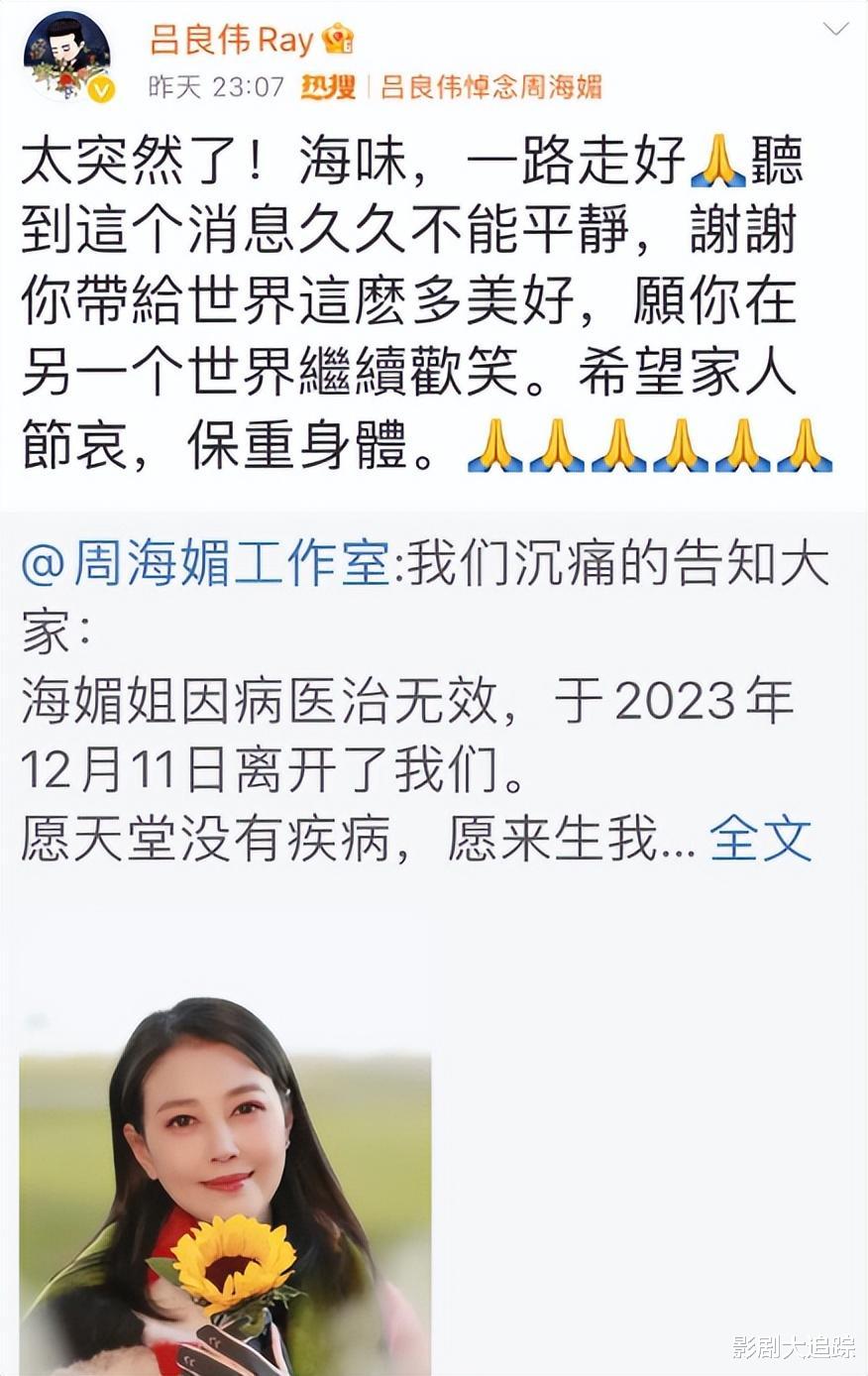The height and width of the screenshot is (1376, 868).
Task: Tap the avatar of 吕良伟 Ray
Action: coord(69,55)
